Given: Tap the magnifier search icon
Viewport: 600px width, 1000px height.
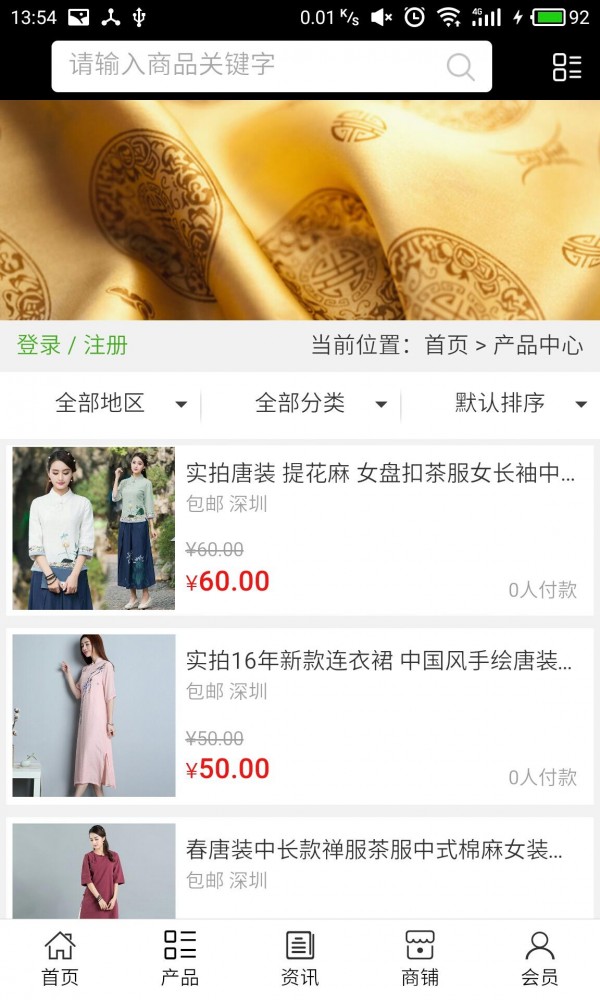Looking at the screenshot, I should (x=460, y=67).
